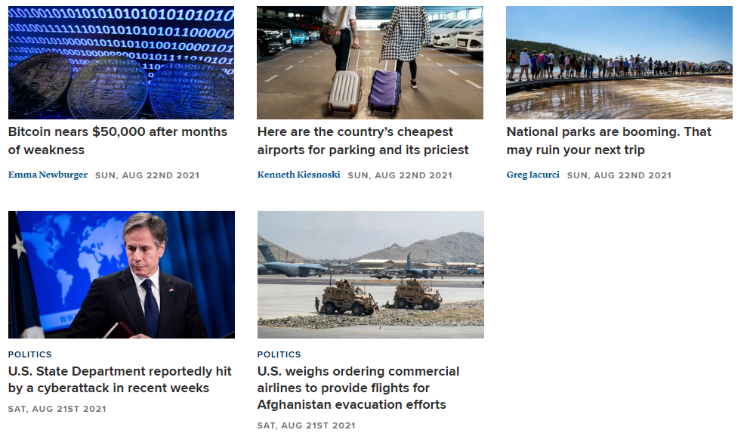View author Kenneth Kiesnoski's profile
This screenshot has width=750, height=433.
(x=298, y=175)
